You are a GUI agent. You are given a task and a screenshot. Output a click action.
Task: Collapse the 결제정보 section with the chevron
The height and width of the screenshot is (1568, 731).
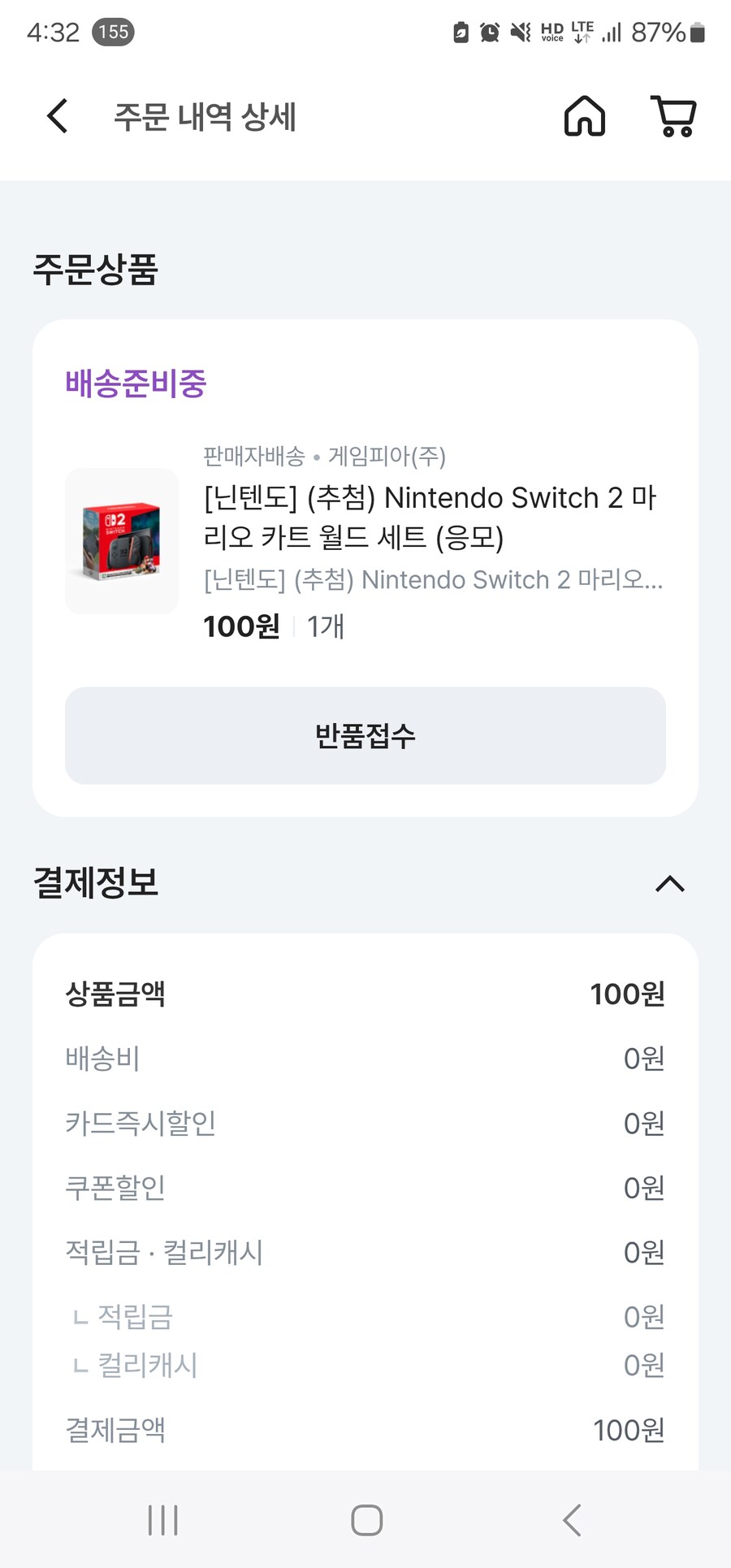point(669,885)
